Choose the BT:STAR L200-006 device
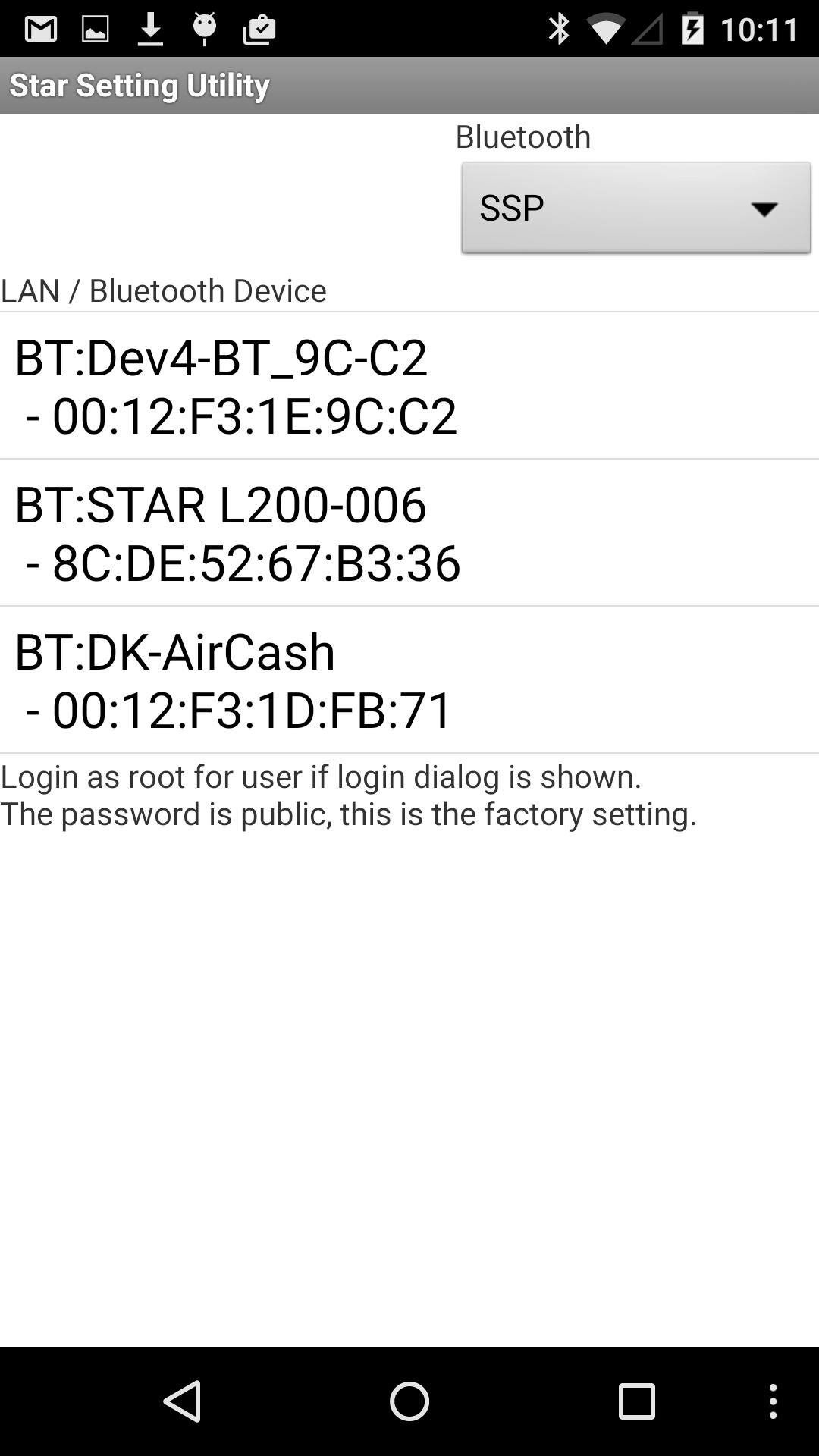The width and height of the screenshot is (819, 1456). coord(409,532)
